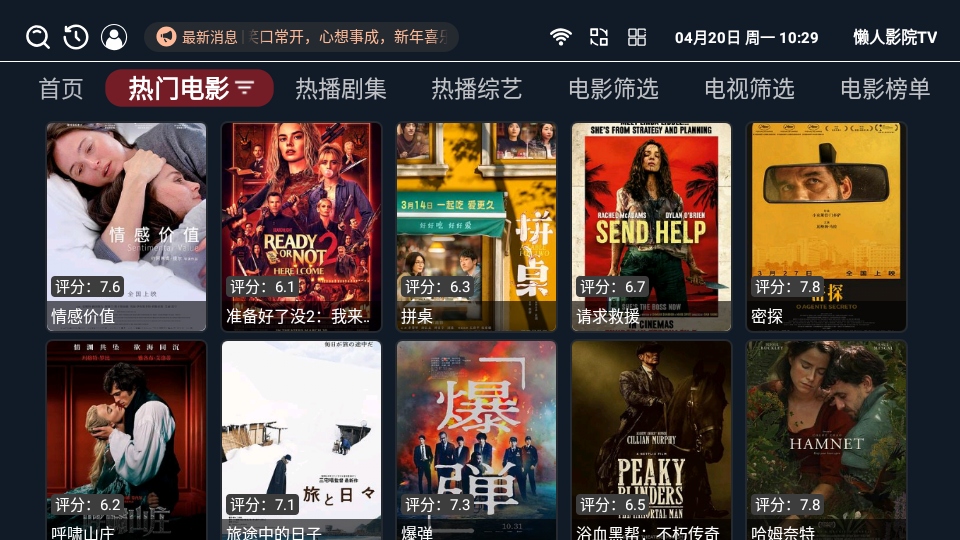Open the movie 哈姆奈特
The width and height of the screenshot is (960, 540).
tap(826, 440)
